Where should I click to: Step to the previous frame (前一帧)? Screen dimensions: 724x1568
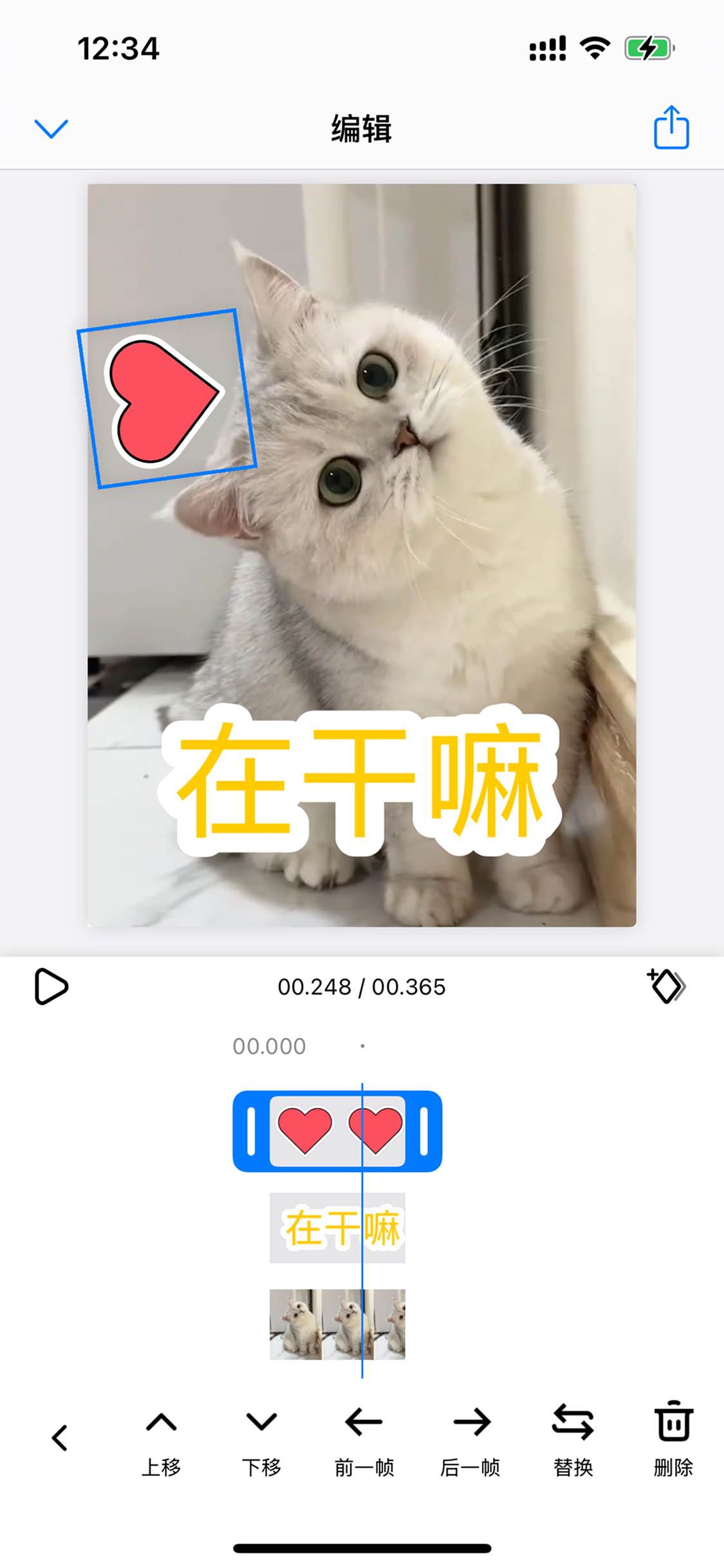tap(364, 1439)
